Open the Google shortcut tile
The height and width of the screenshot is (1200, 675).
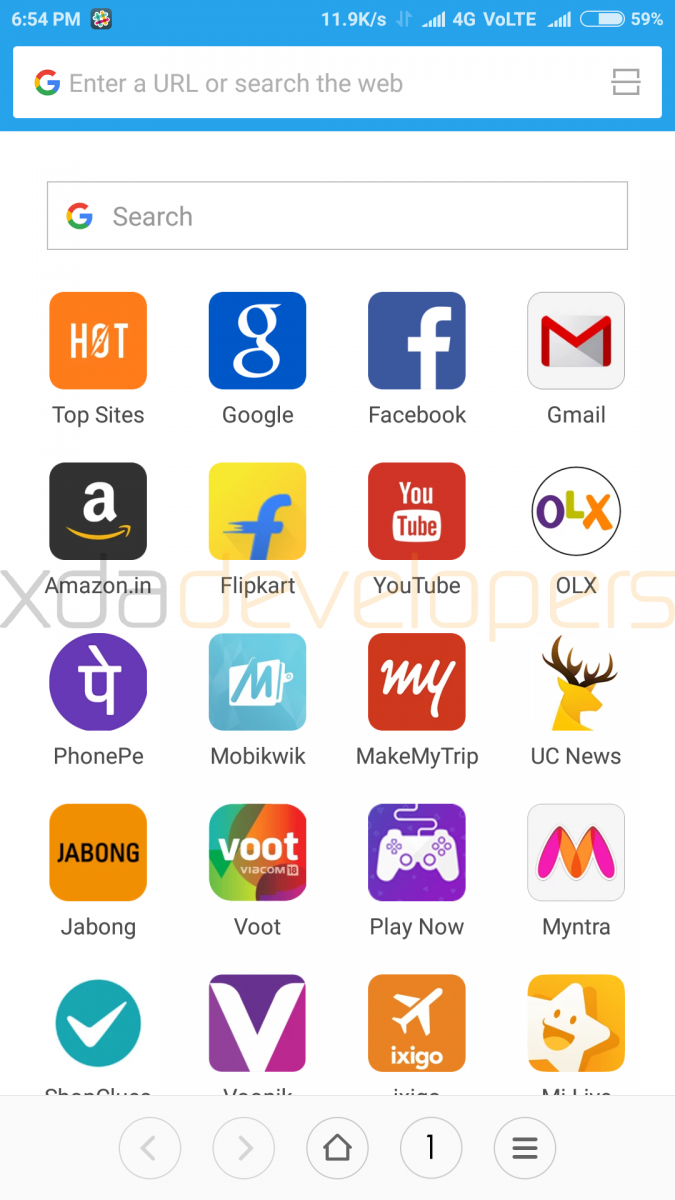[x=257, y=341]
